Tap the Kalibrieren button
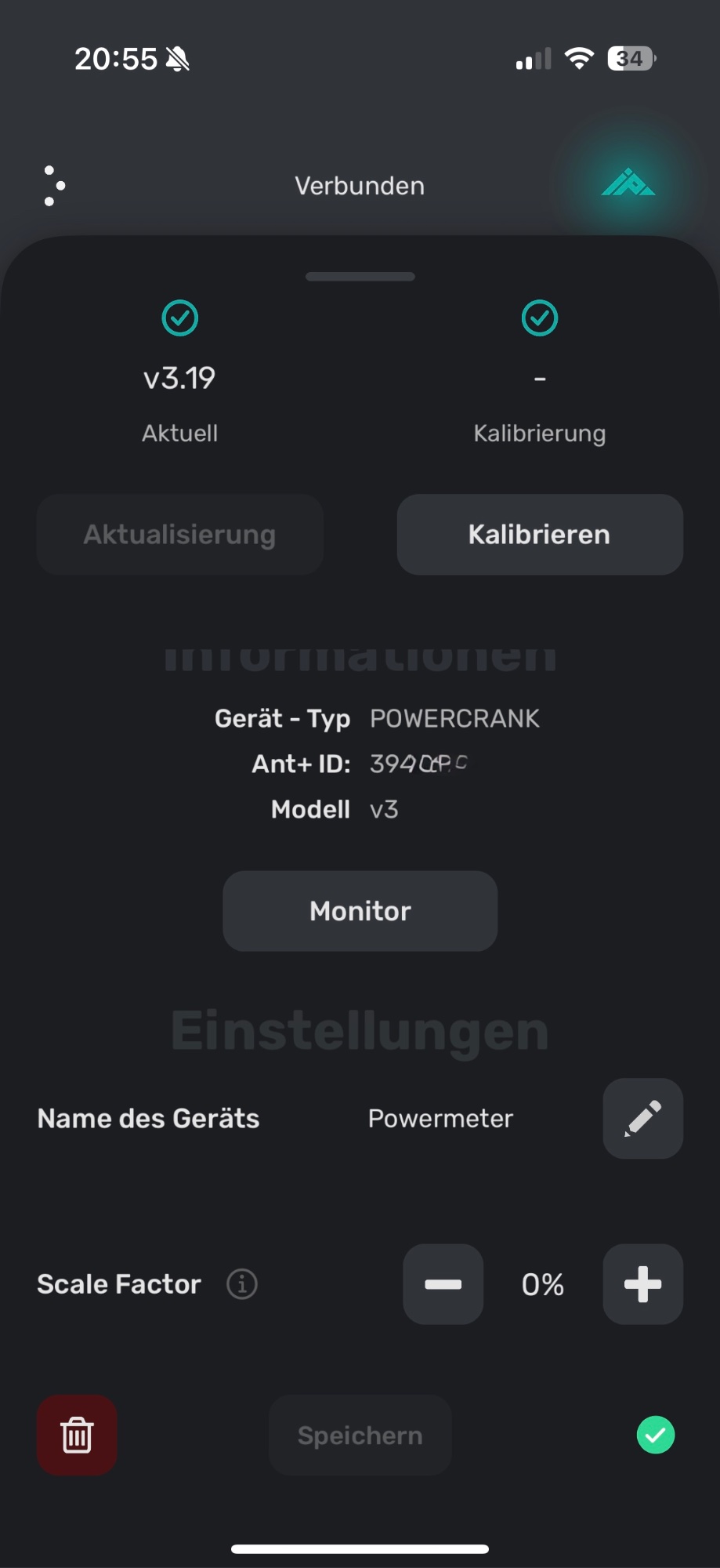 (x=540, y=535)
